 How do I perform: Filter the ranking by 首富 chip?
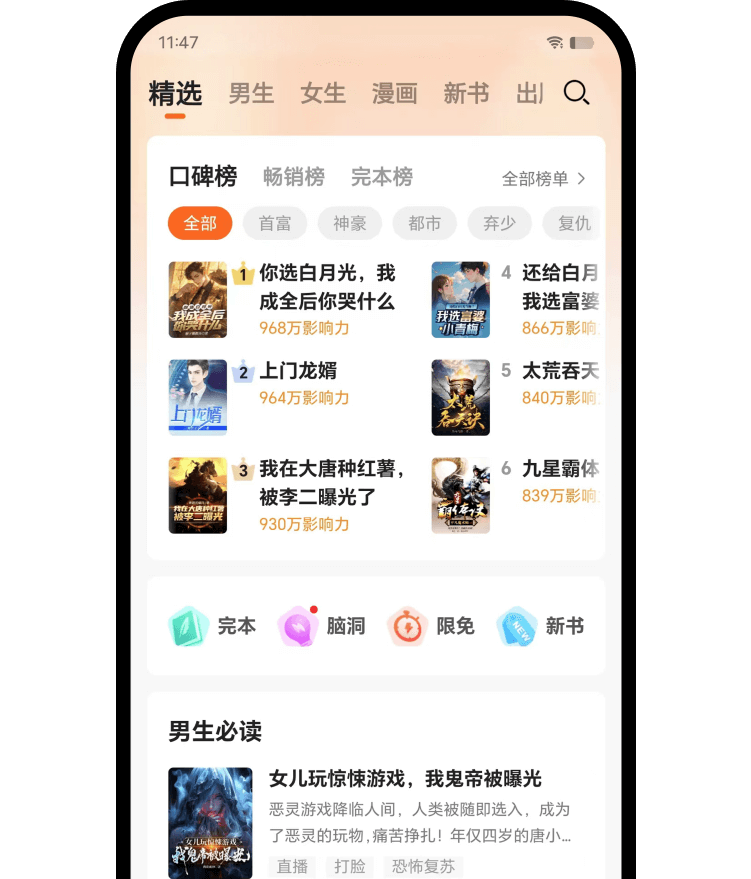tap(275, 223)
